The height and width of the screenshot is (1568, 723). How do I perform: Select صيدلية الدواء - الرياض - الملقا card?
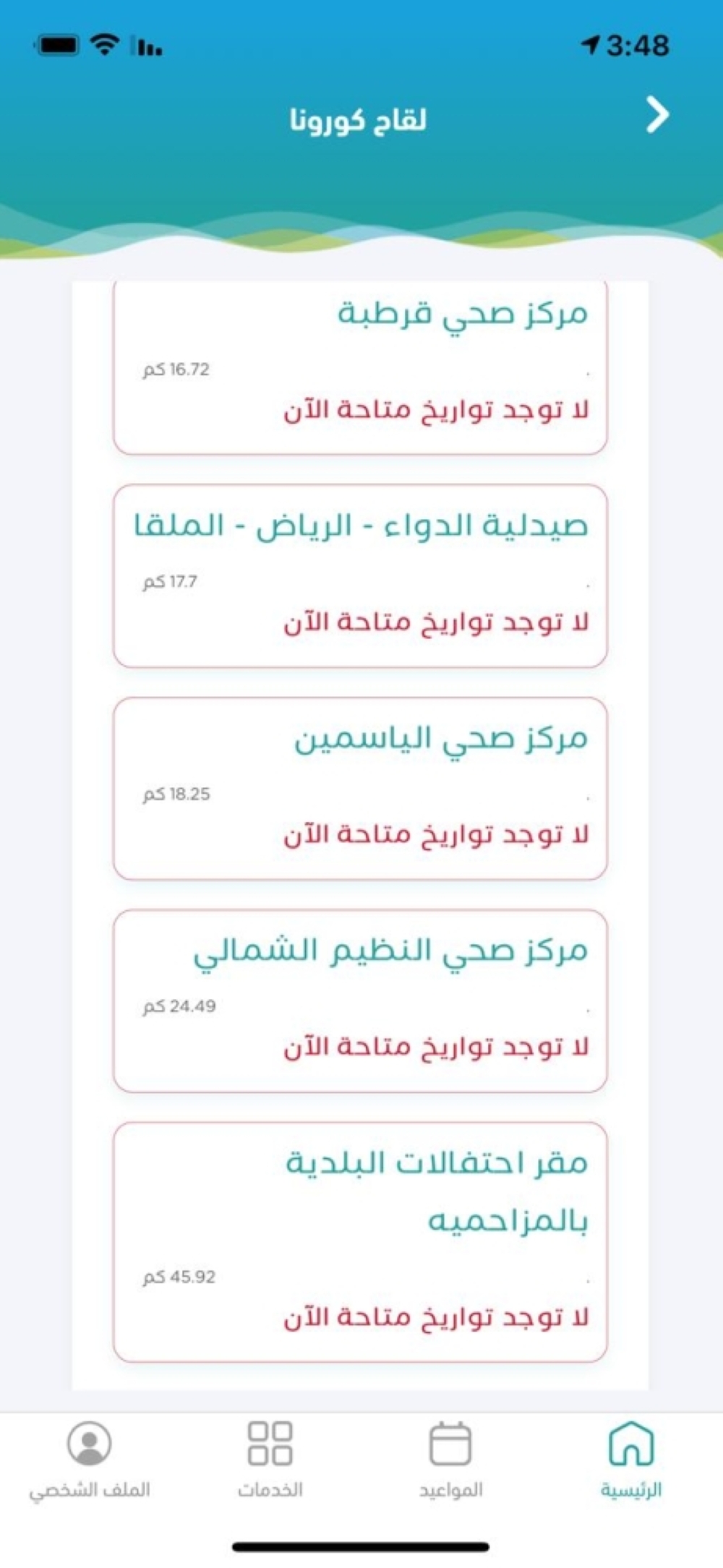pos(360,575)
